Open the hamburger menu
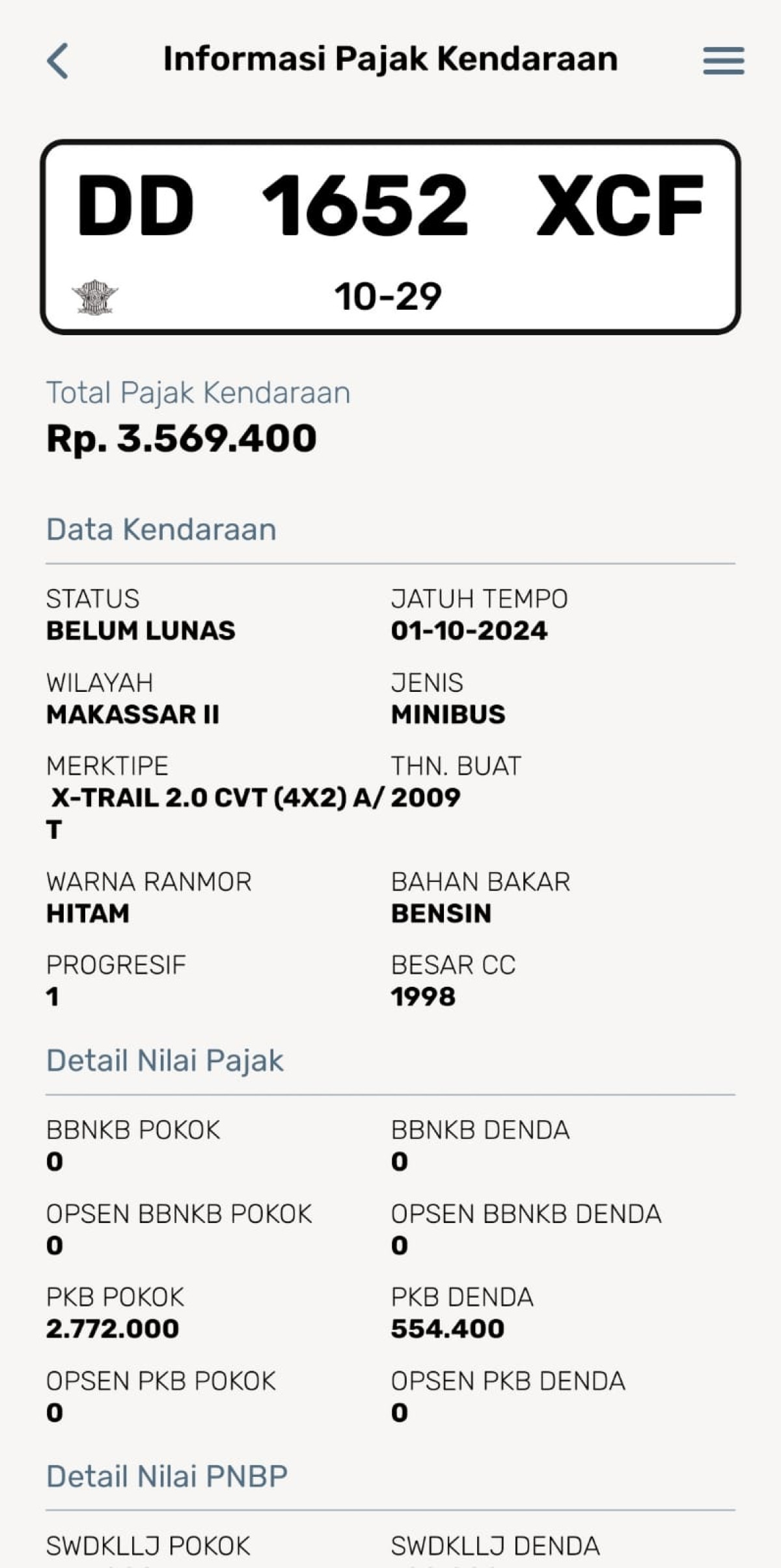 (x=724, y=61)
